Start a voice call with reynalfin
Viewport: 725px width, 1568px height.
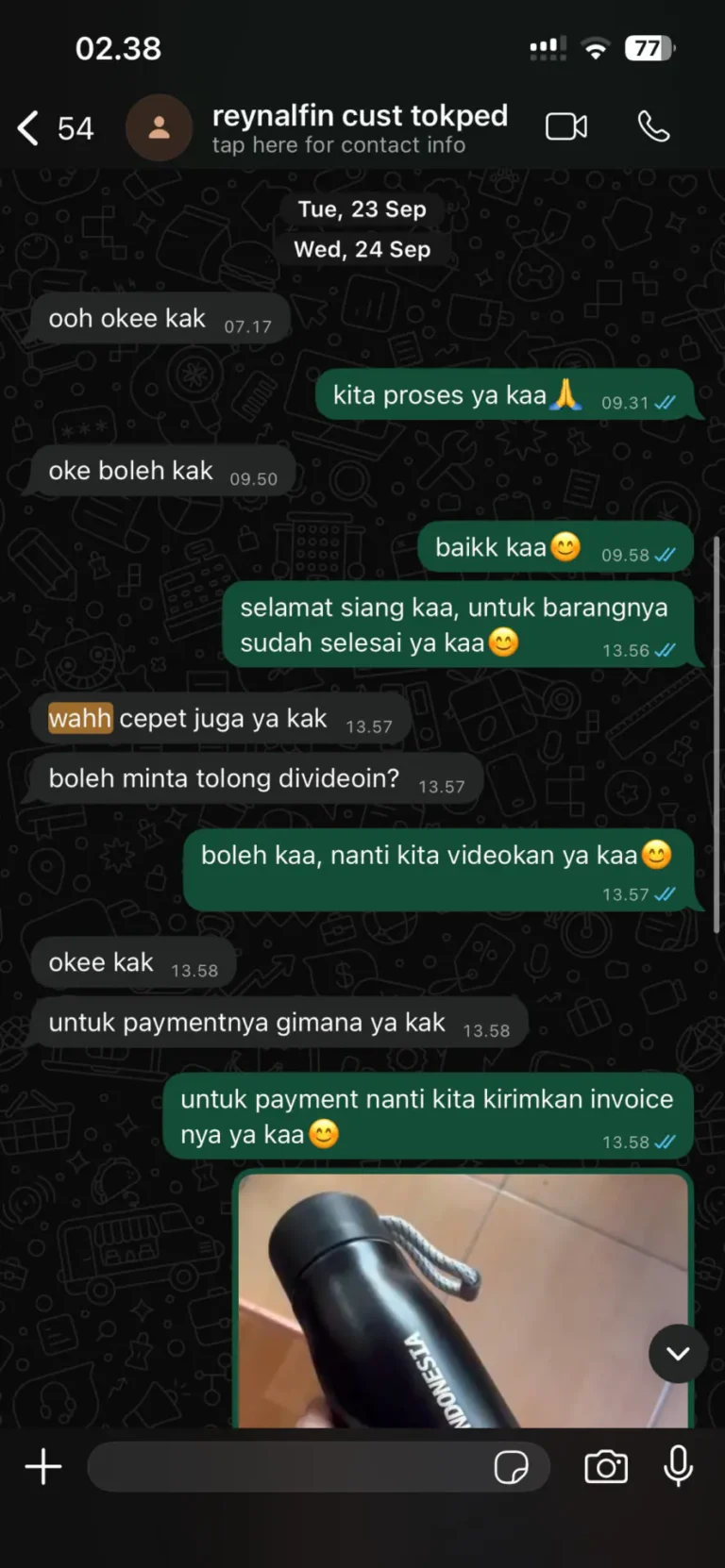point(653,126)
